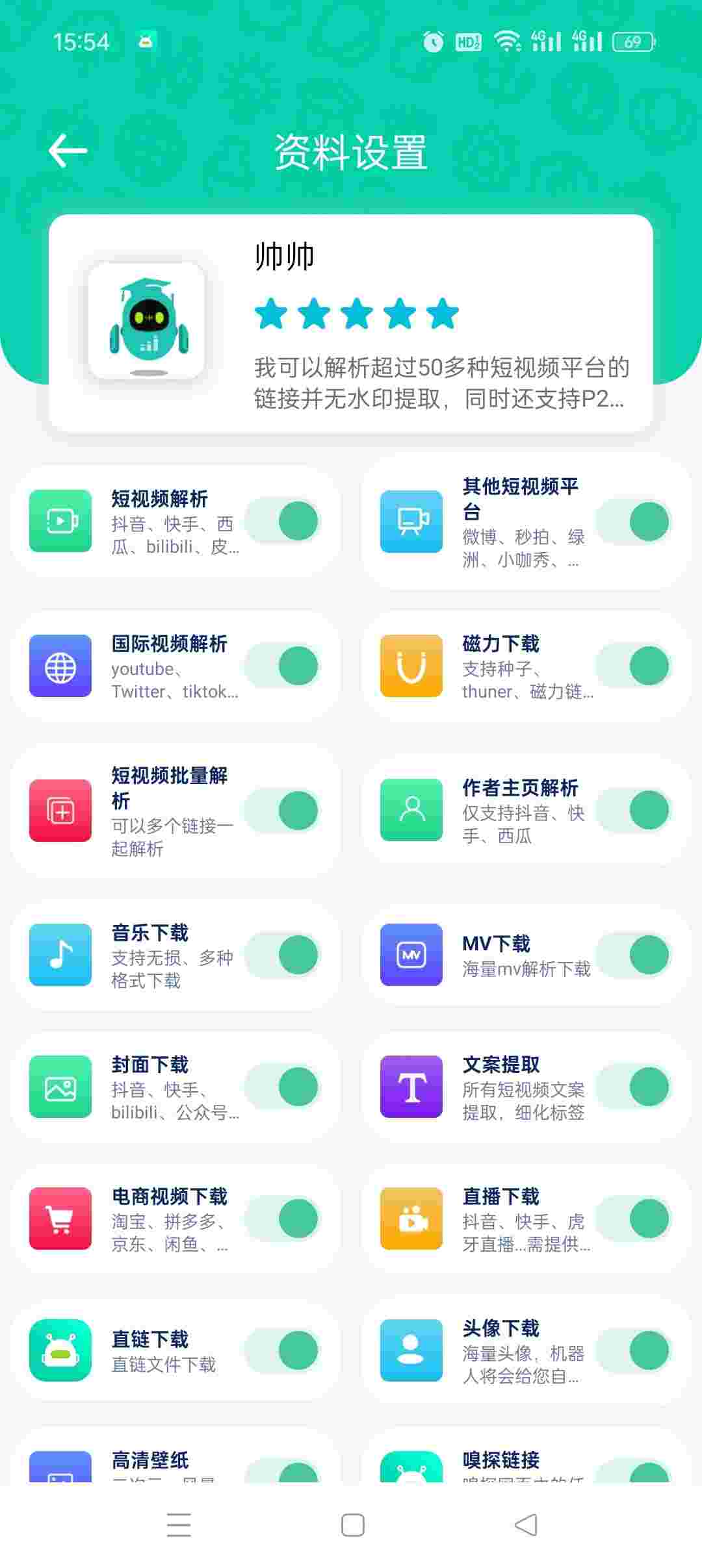This screenshot has width=702, height=1568.
Task: Open the 帅帅 robot profile card
Action: tap(351, 323)
